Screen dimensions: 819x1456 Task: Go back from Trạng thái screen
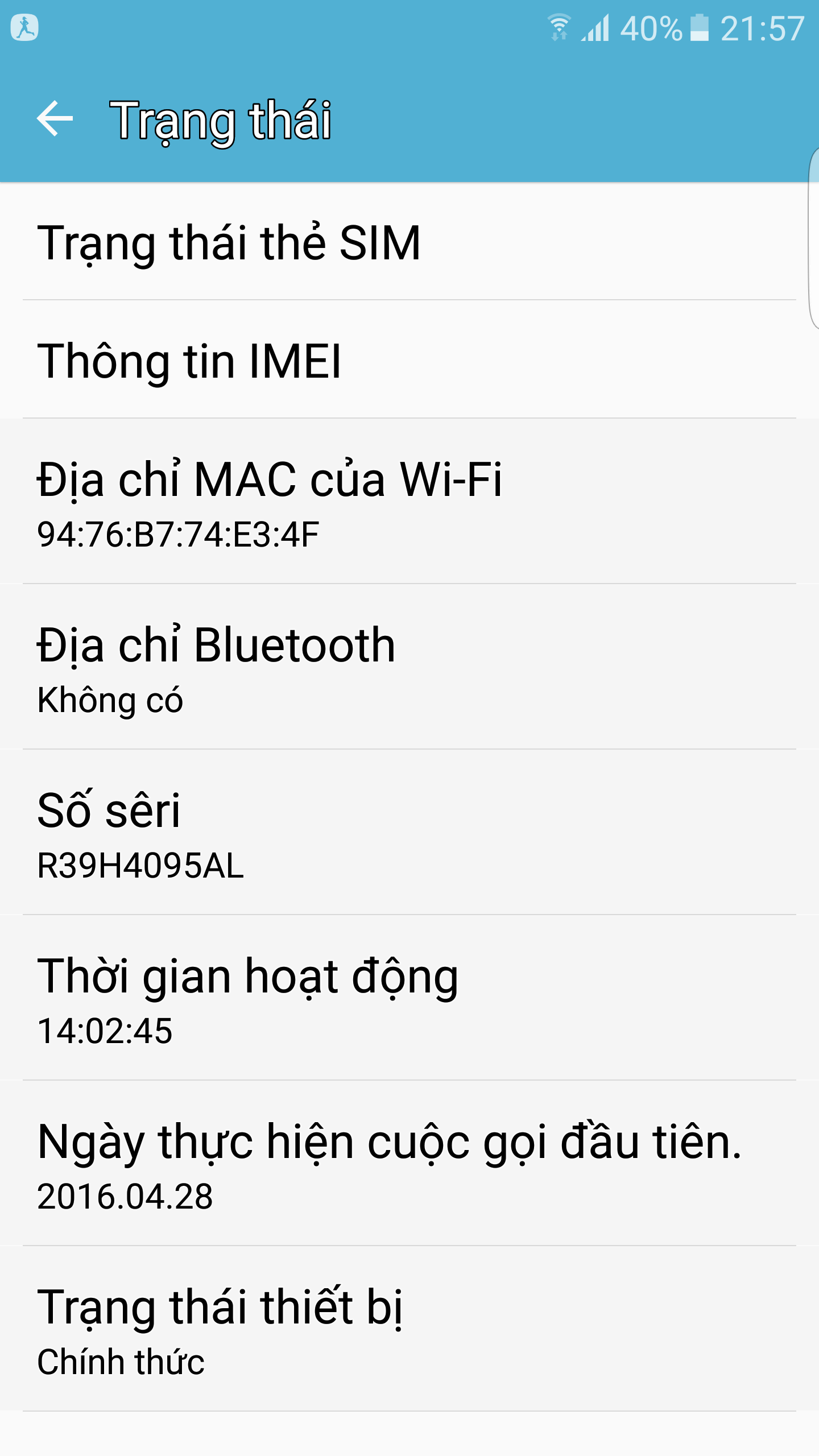click(x=55, y=118)
